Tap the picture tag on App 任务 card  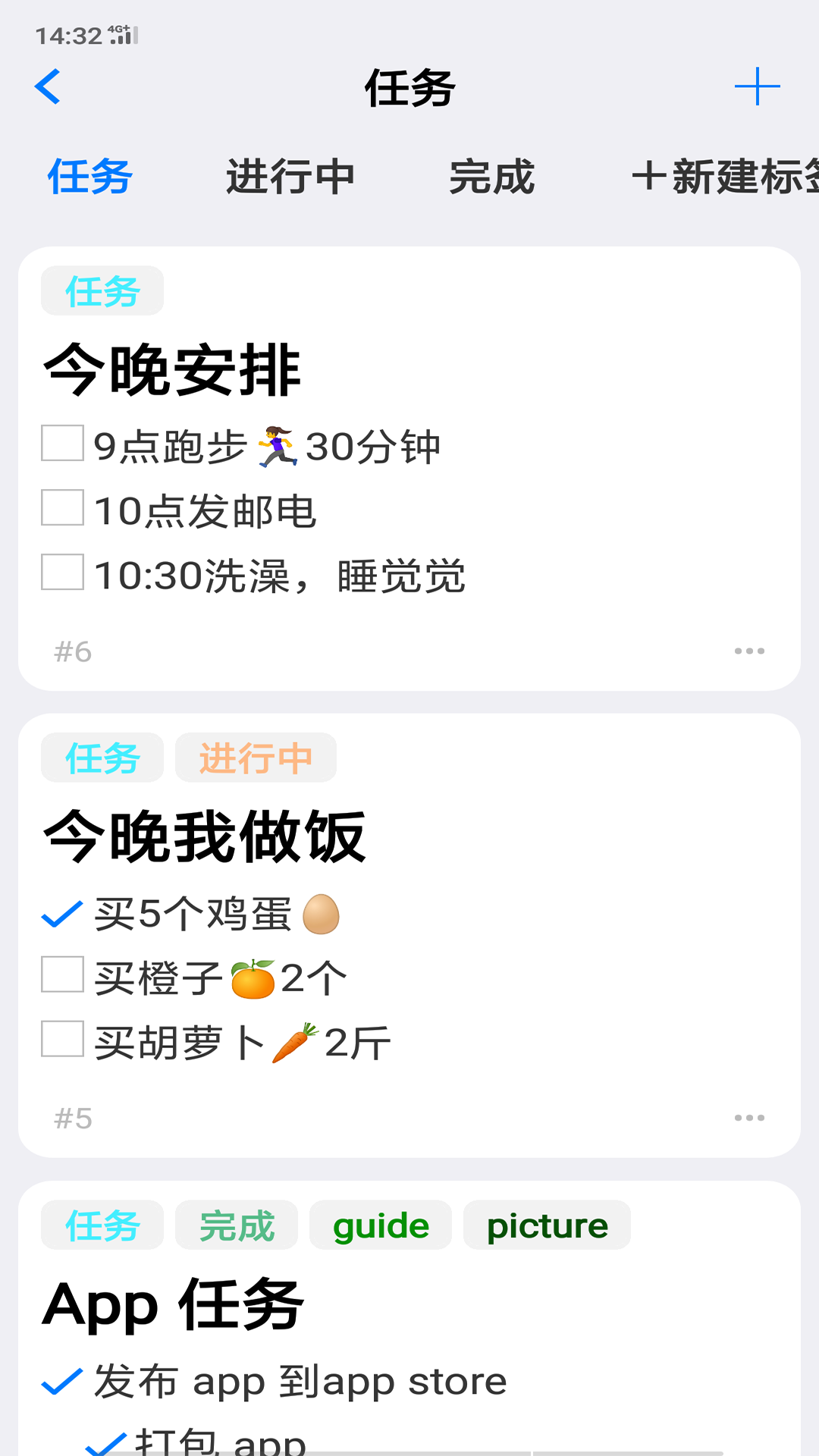click(x=548, y=1224)
